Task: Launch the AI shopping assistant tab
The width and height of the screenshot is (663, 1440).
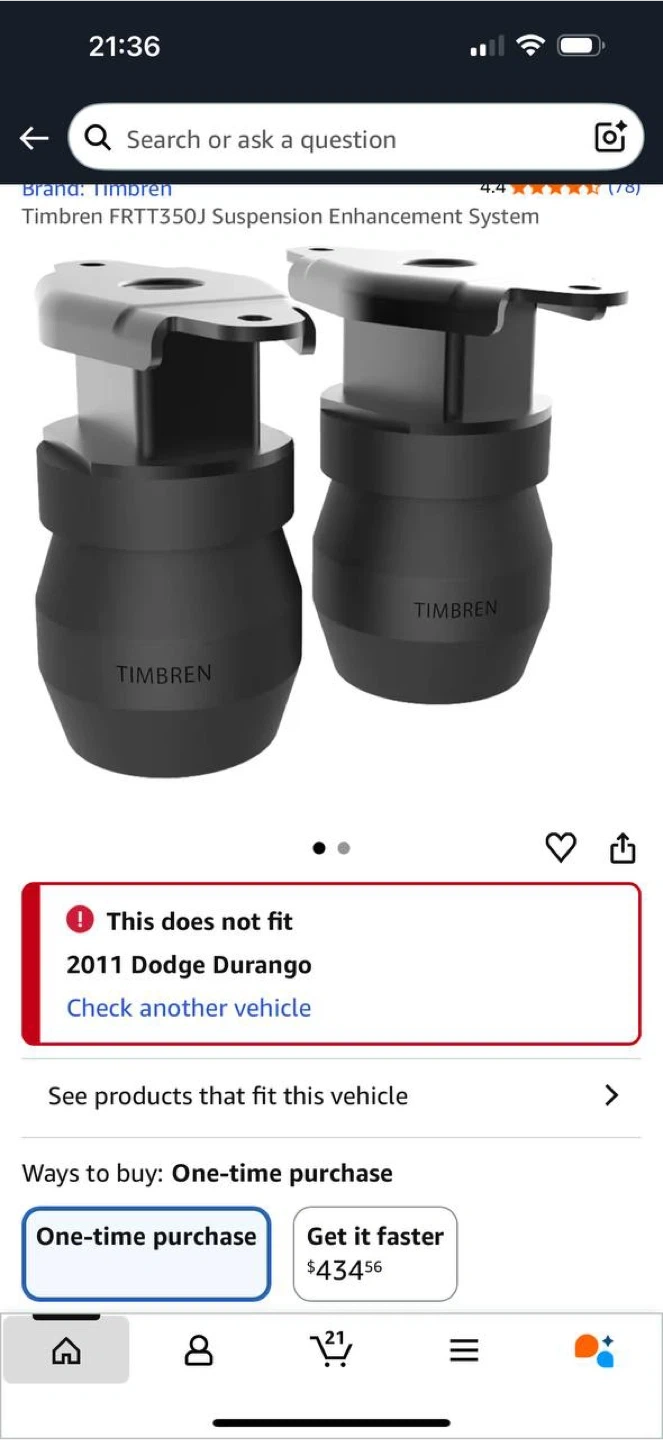Action: 595,1351
